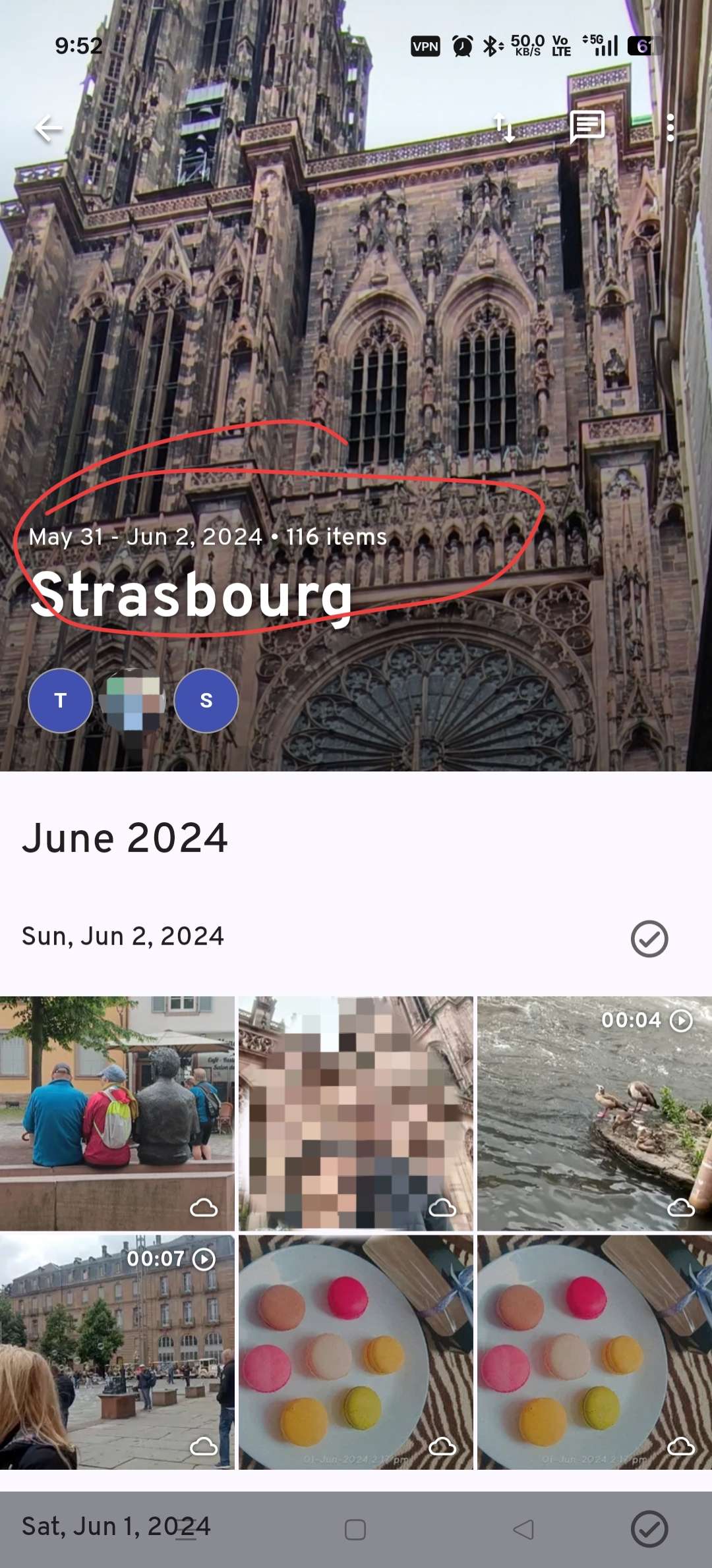Open member S's avatar
This screenshot has width=712, height=1568.
206,700
